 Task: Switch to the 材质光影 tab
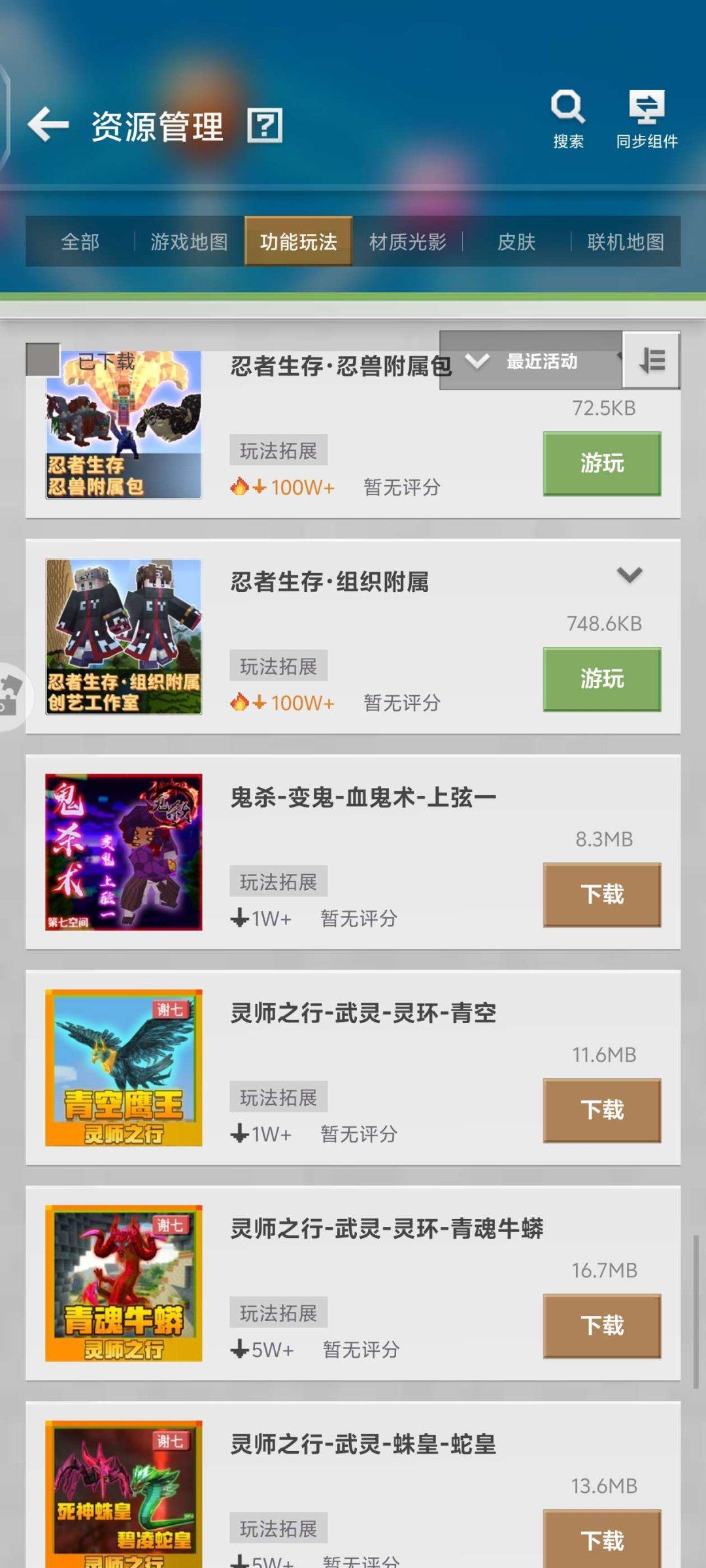click(407, 242)
